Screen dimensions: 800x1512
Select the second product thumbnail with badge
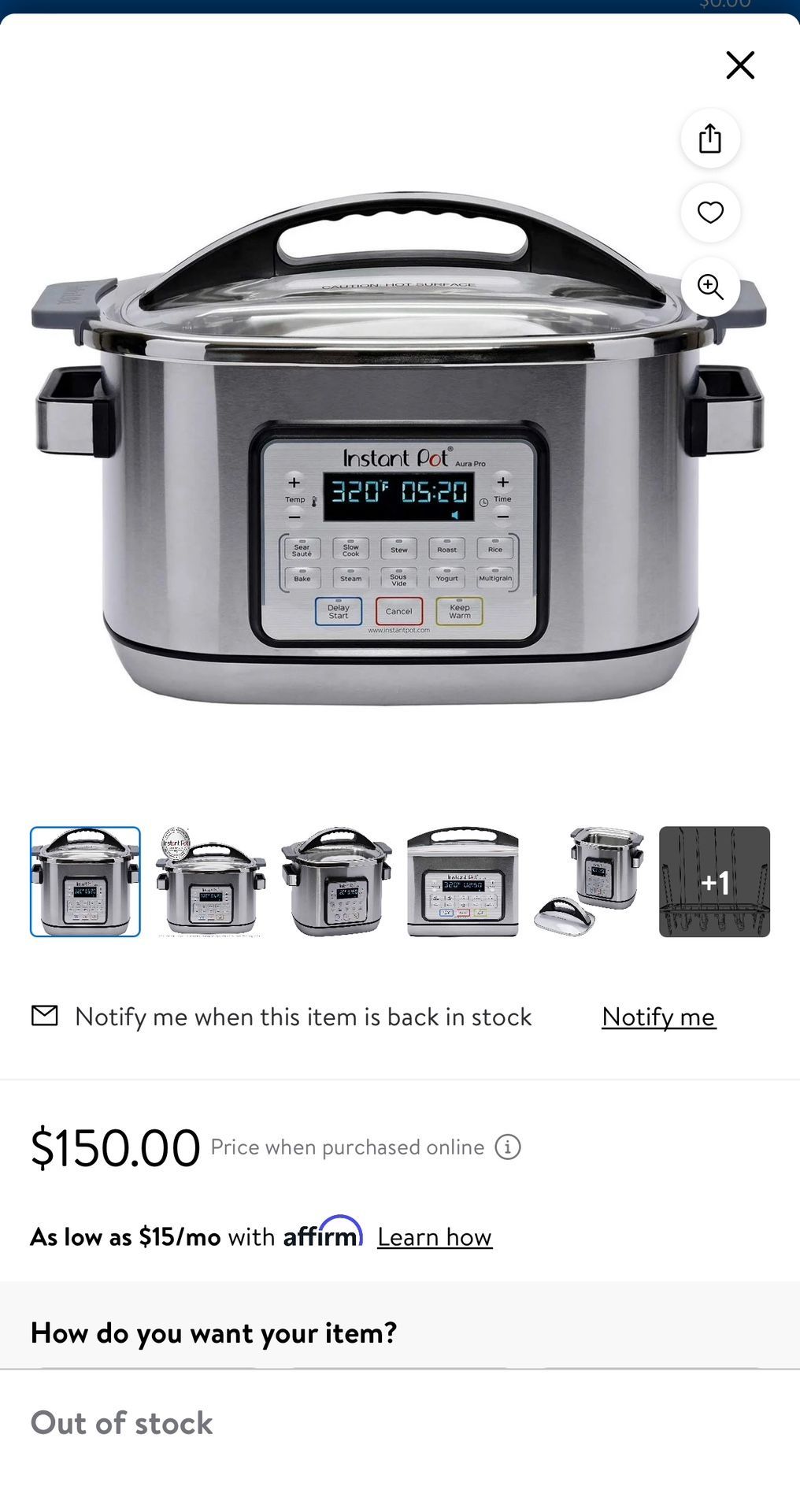(x=211, y=881)
